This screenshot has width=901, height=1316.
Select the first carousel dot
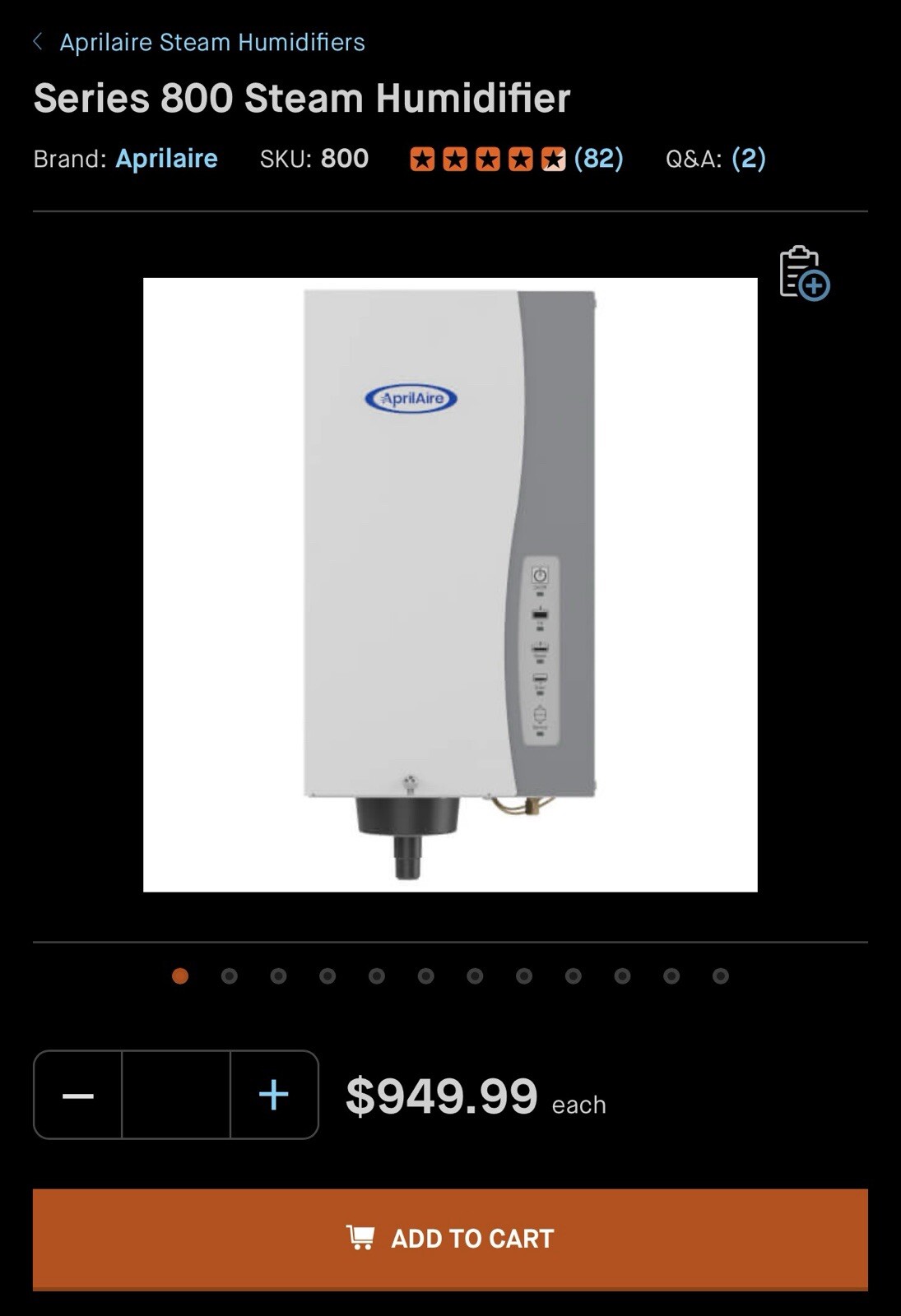179,977
